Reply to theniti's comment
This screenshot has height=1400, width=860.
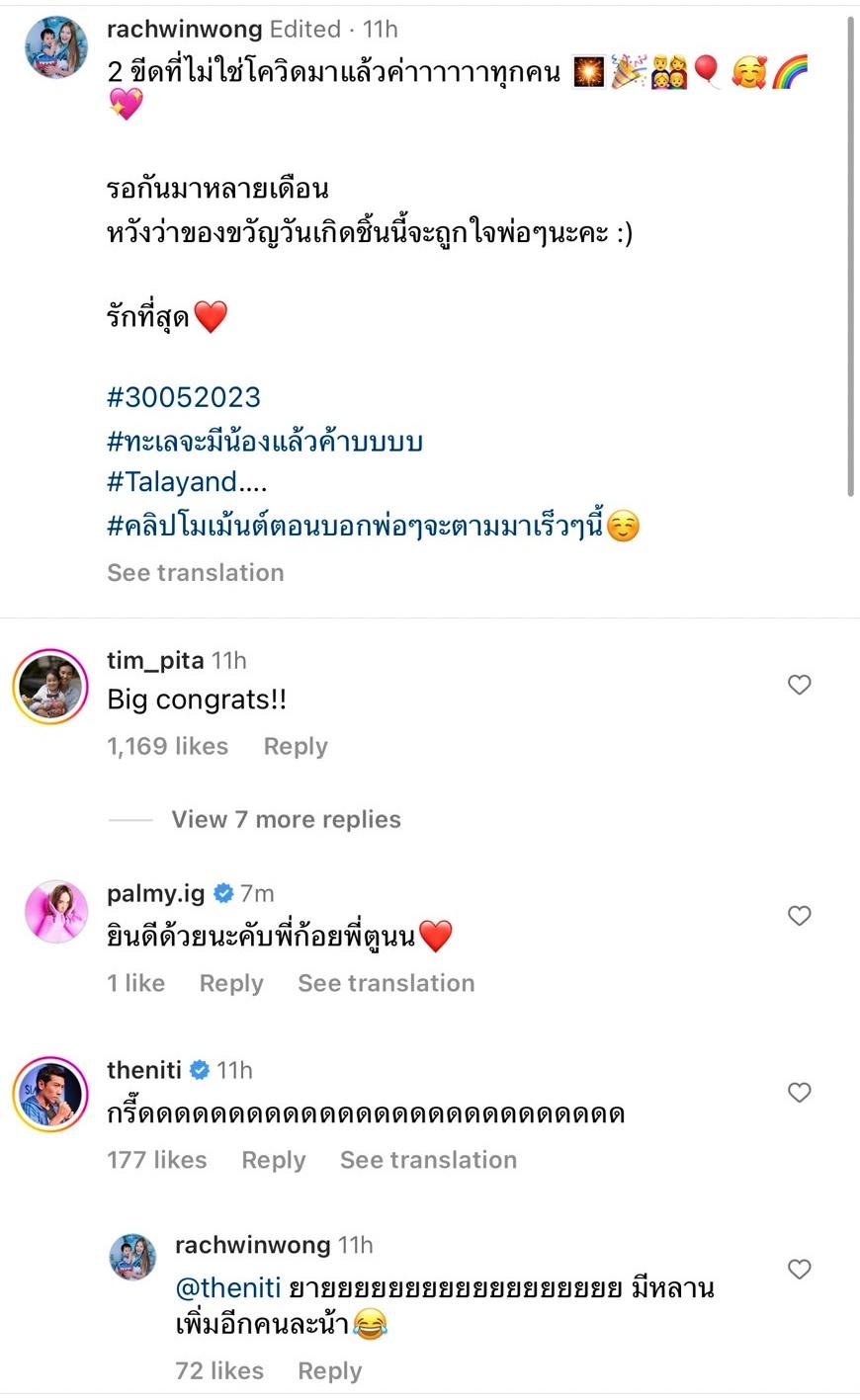point(273,1160)
